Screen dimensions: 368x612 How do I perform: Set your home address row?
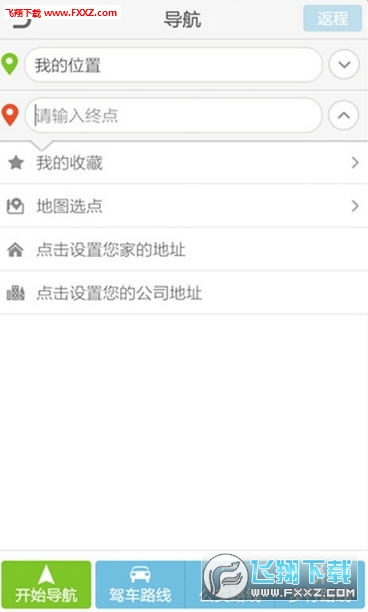(184, 249)
